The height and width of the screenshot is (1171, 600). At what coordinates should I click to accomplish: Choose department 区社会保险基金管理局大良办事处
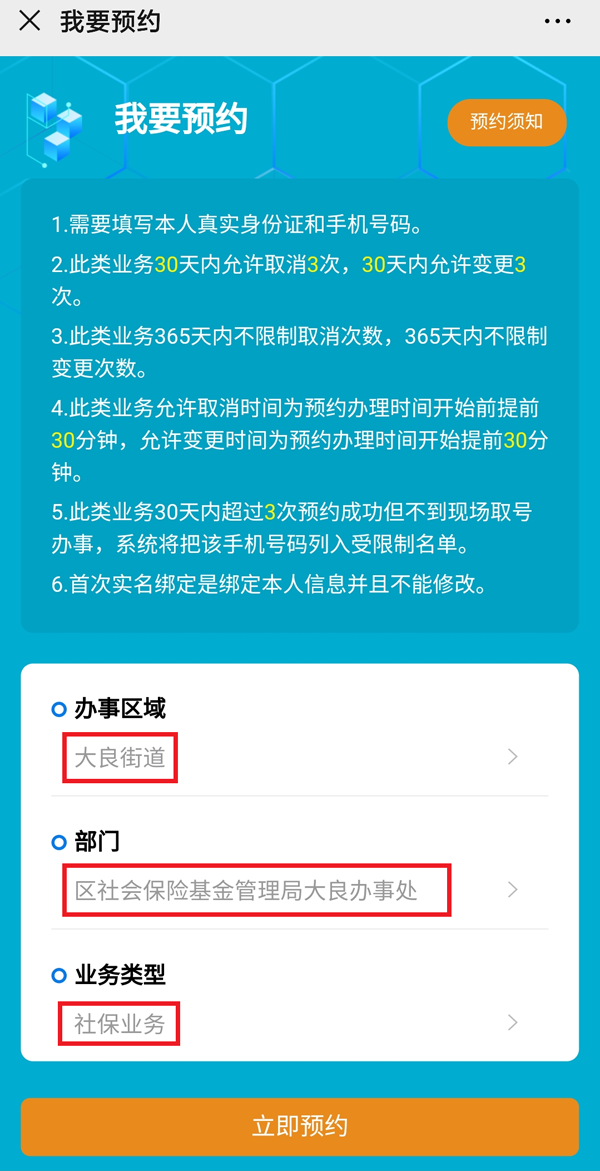coord(298,889)
